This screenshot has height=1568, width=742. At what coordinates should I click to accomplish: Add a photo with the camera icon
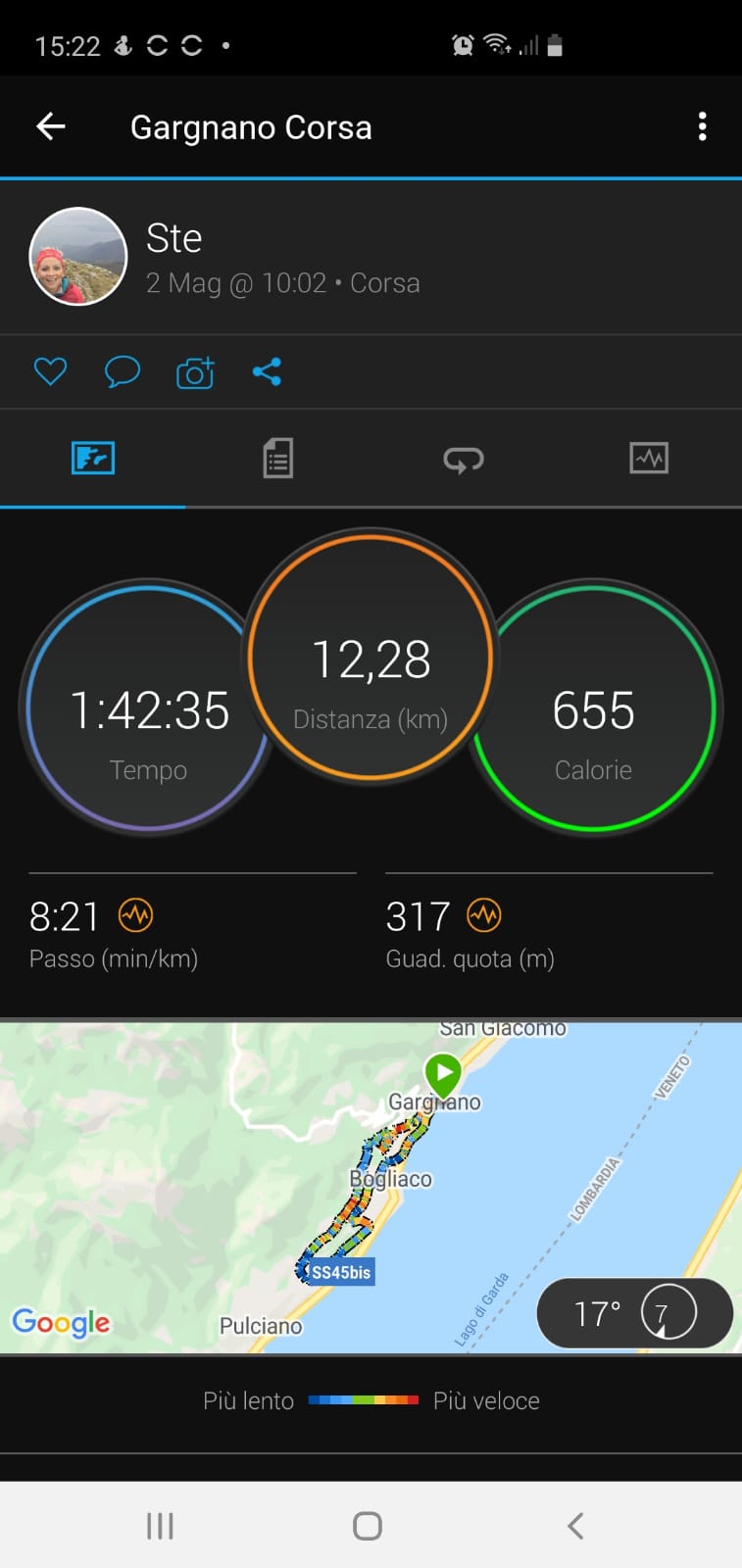(x=195, y=372)
